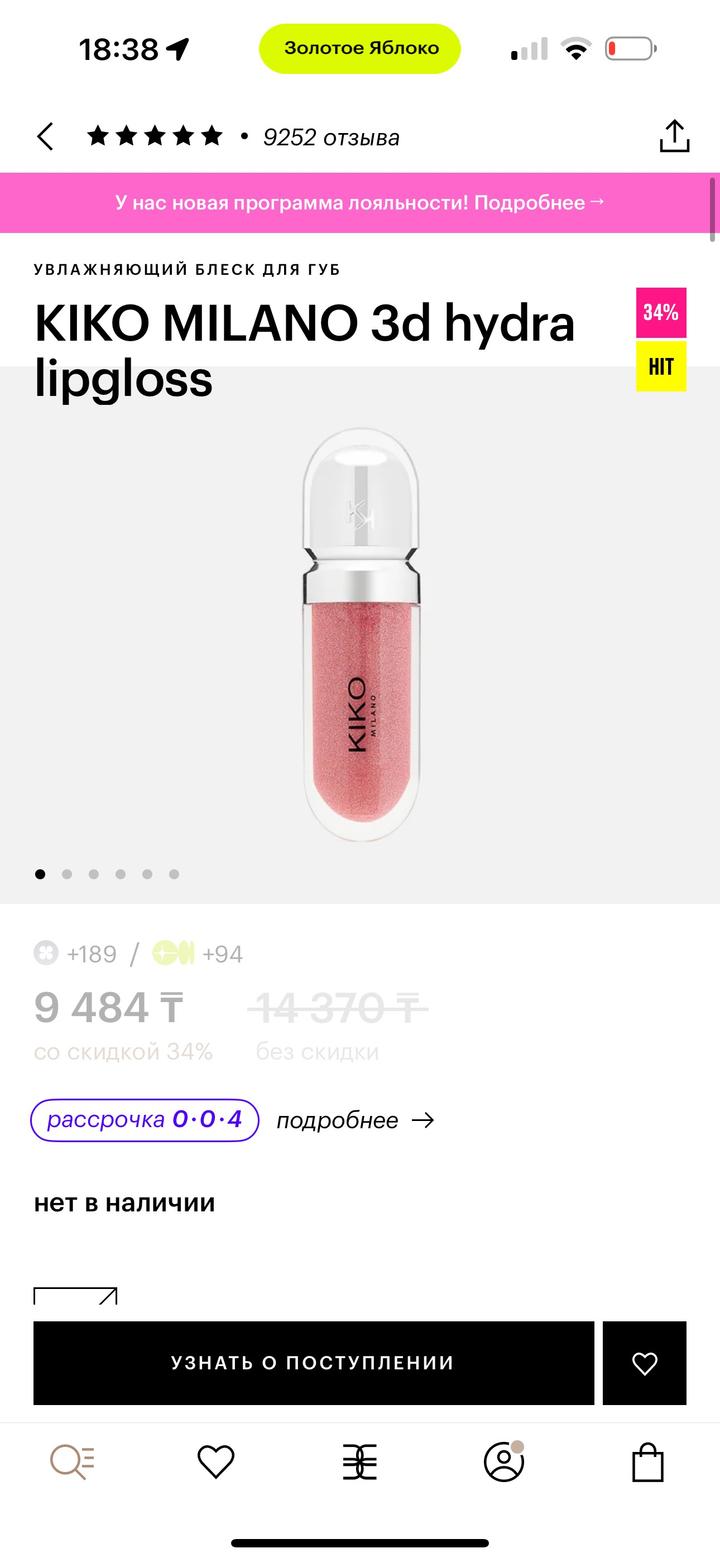Image resolution: width=720 pixels, height=1561 pixels.
Task: Return to Золотое Яблоко via status pill
Action: [x=360, y=48]
